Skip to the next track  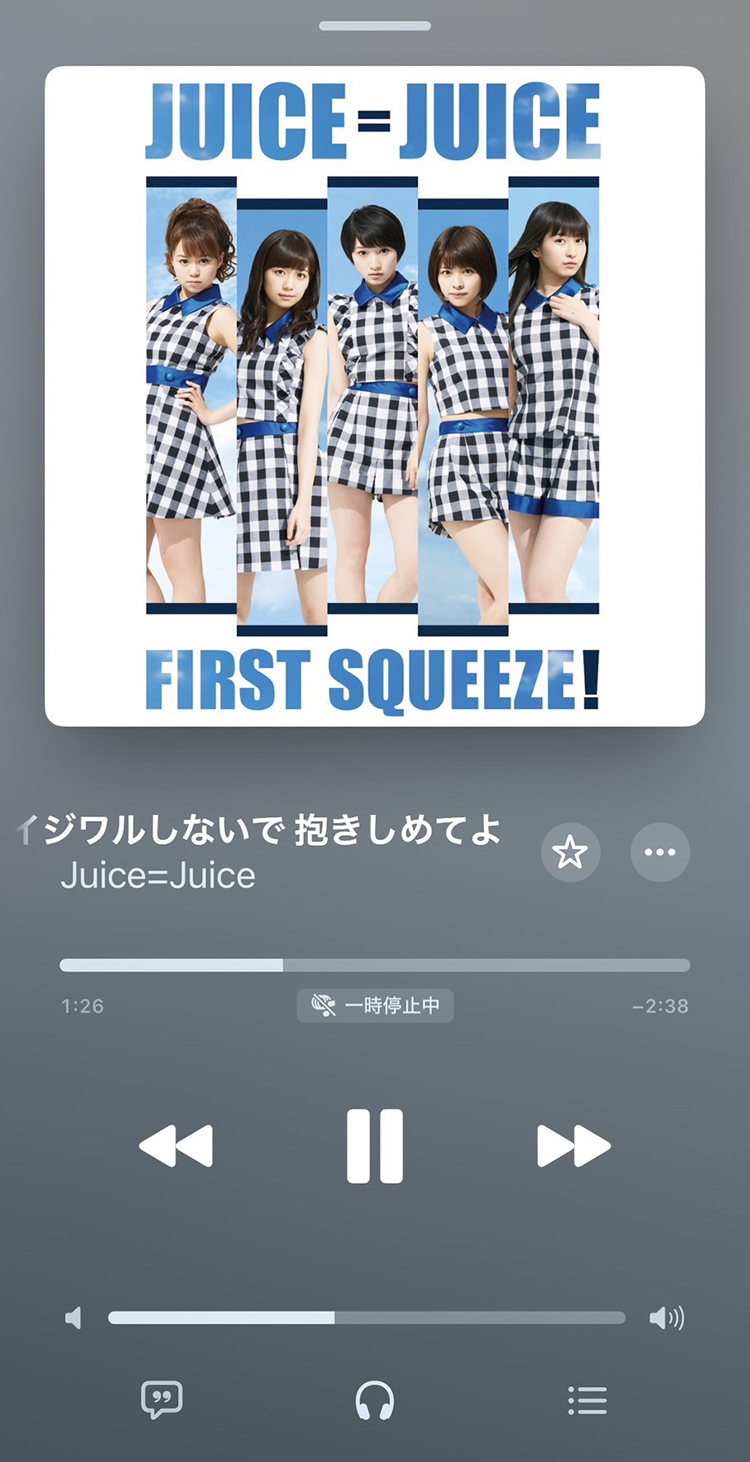[573, 1146]
